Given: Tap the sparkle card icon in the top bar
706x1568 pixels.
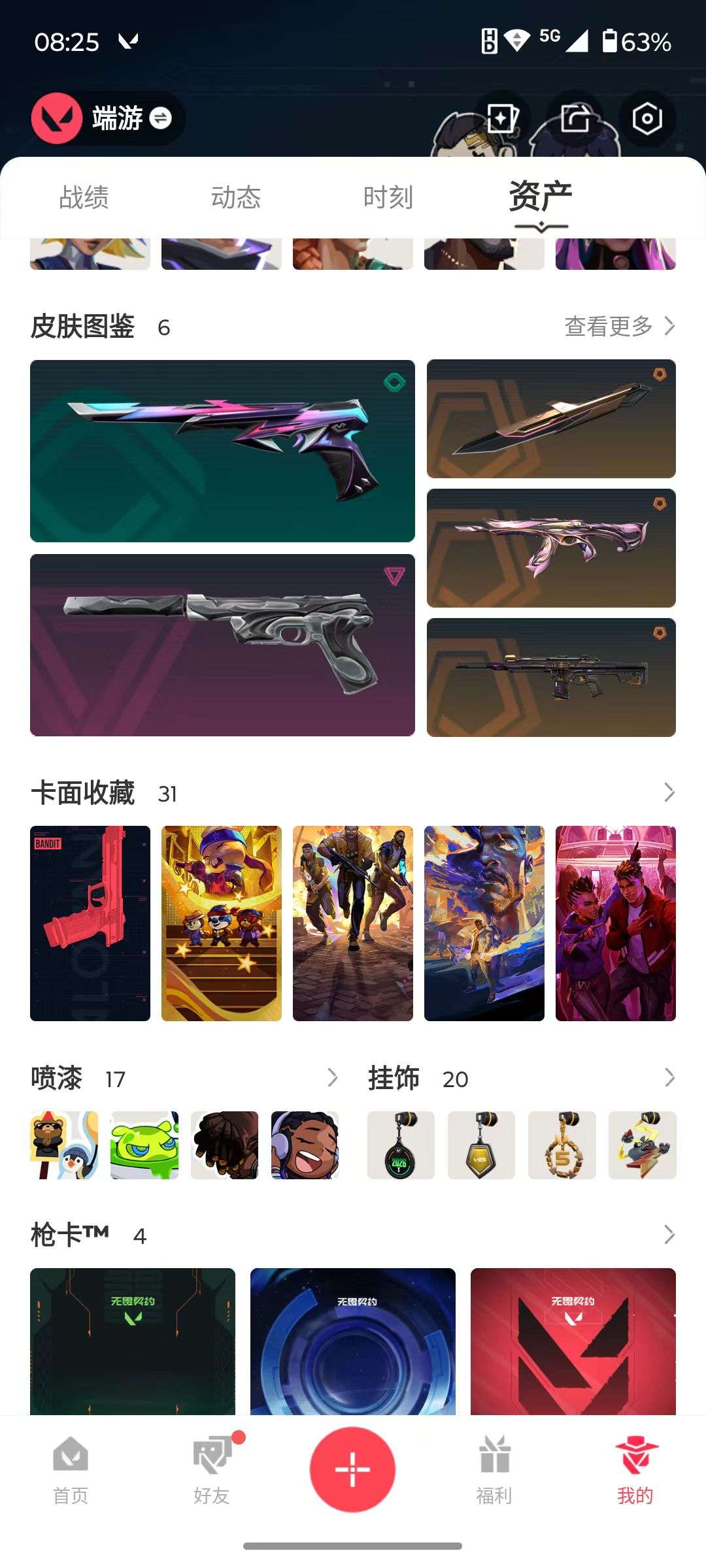Looking at the screenshot, I should 502,119.
